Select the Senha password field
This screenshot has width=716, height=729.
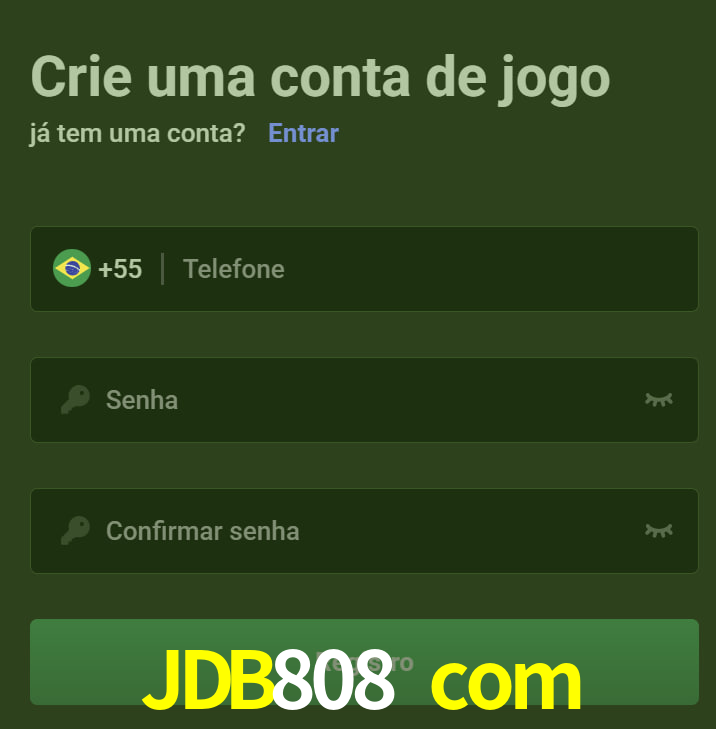click(360, 400)
